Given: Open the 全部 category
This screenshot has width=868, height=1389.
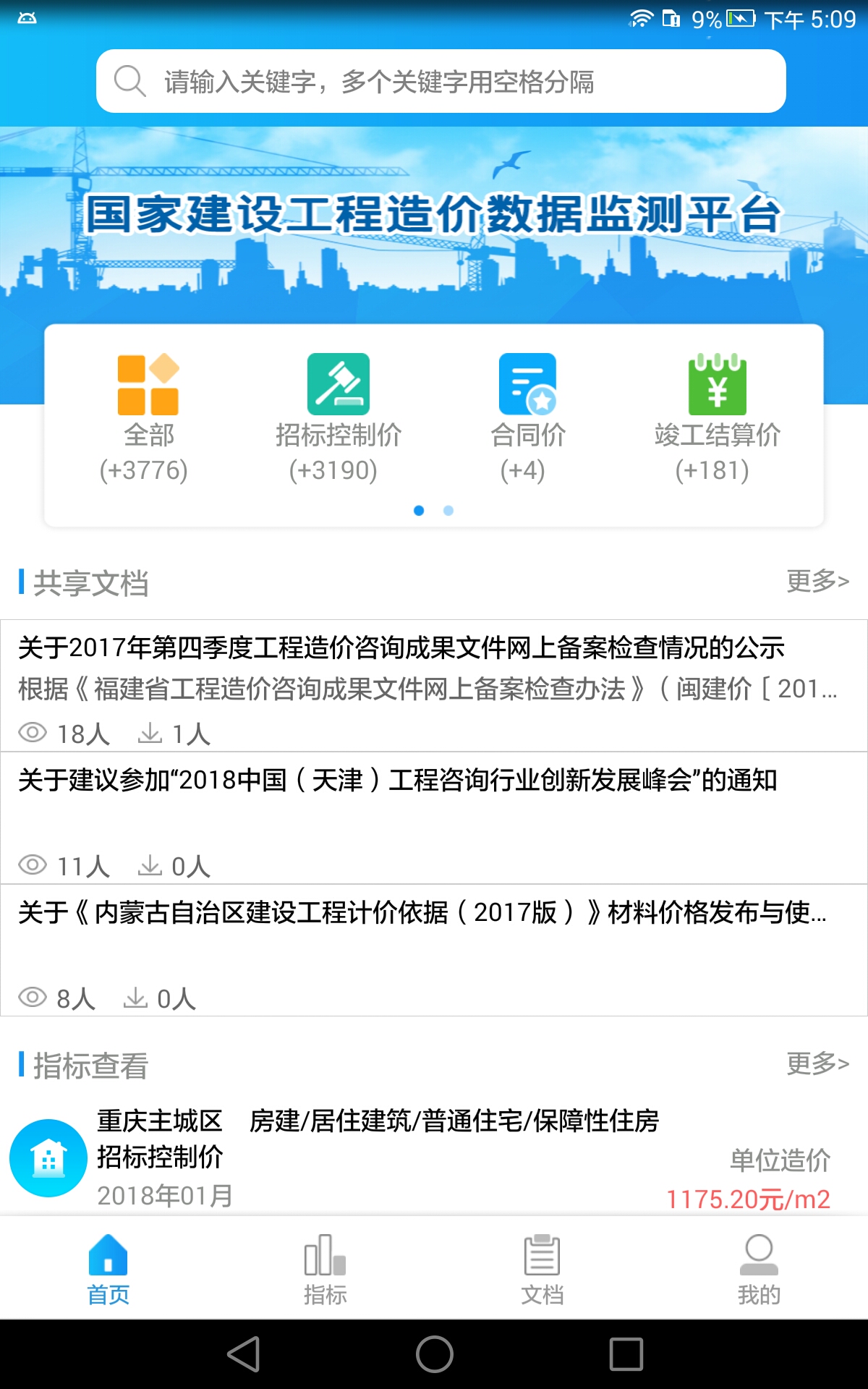Looking at the screenshot, I should click(x=148, y=418).
